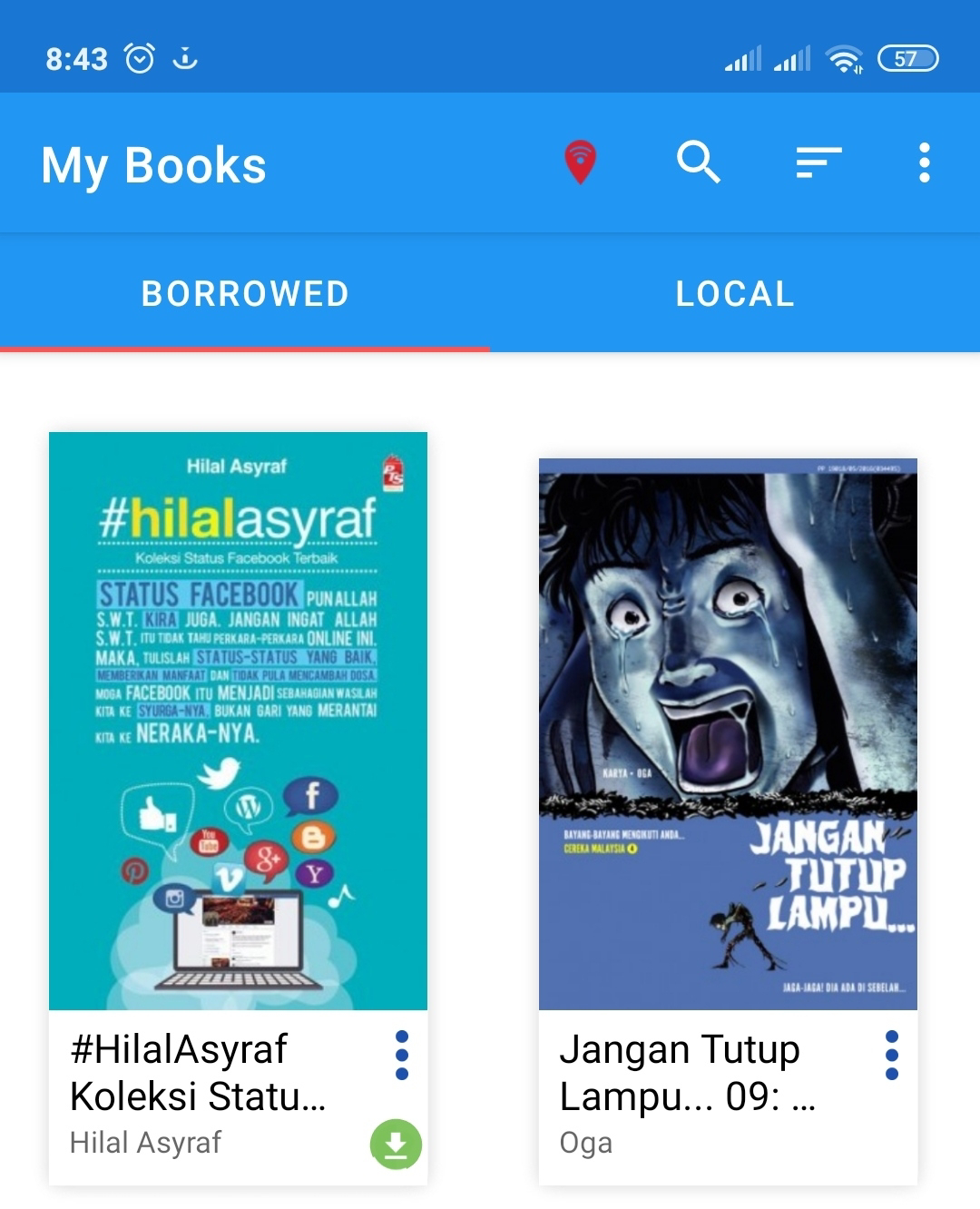Open the app bar overflow menu
The height and width of the screenshot is (1209, 980).
[x=924, y=162]
